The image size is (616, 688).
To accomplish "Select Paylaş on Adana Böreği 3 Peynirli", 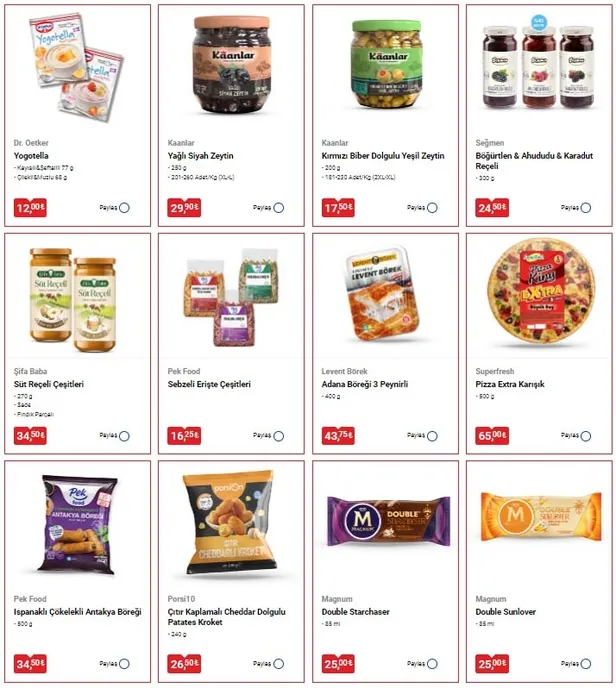I will pos(432,436).
